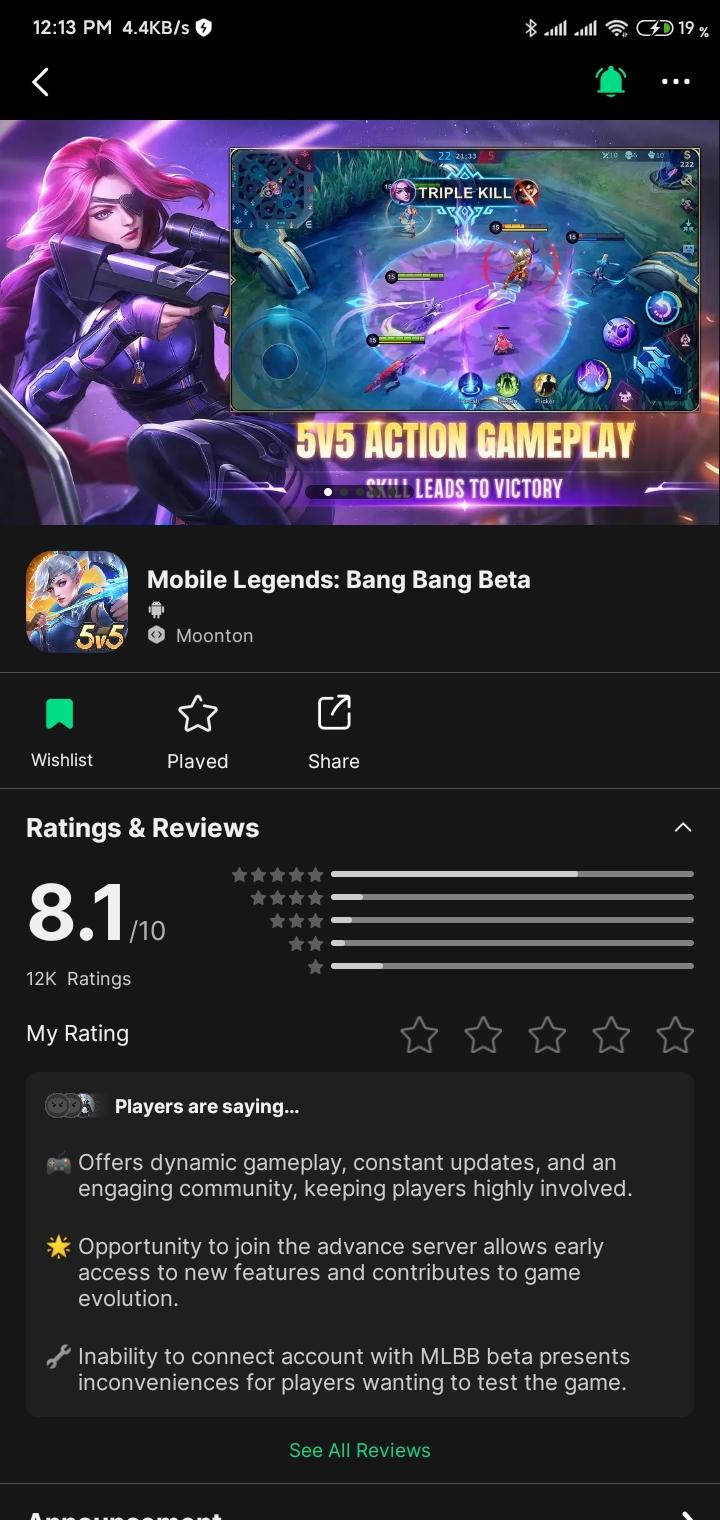Open the Moonton developer page
720x1520 pixels.
click(x=213, y=636)
